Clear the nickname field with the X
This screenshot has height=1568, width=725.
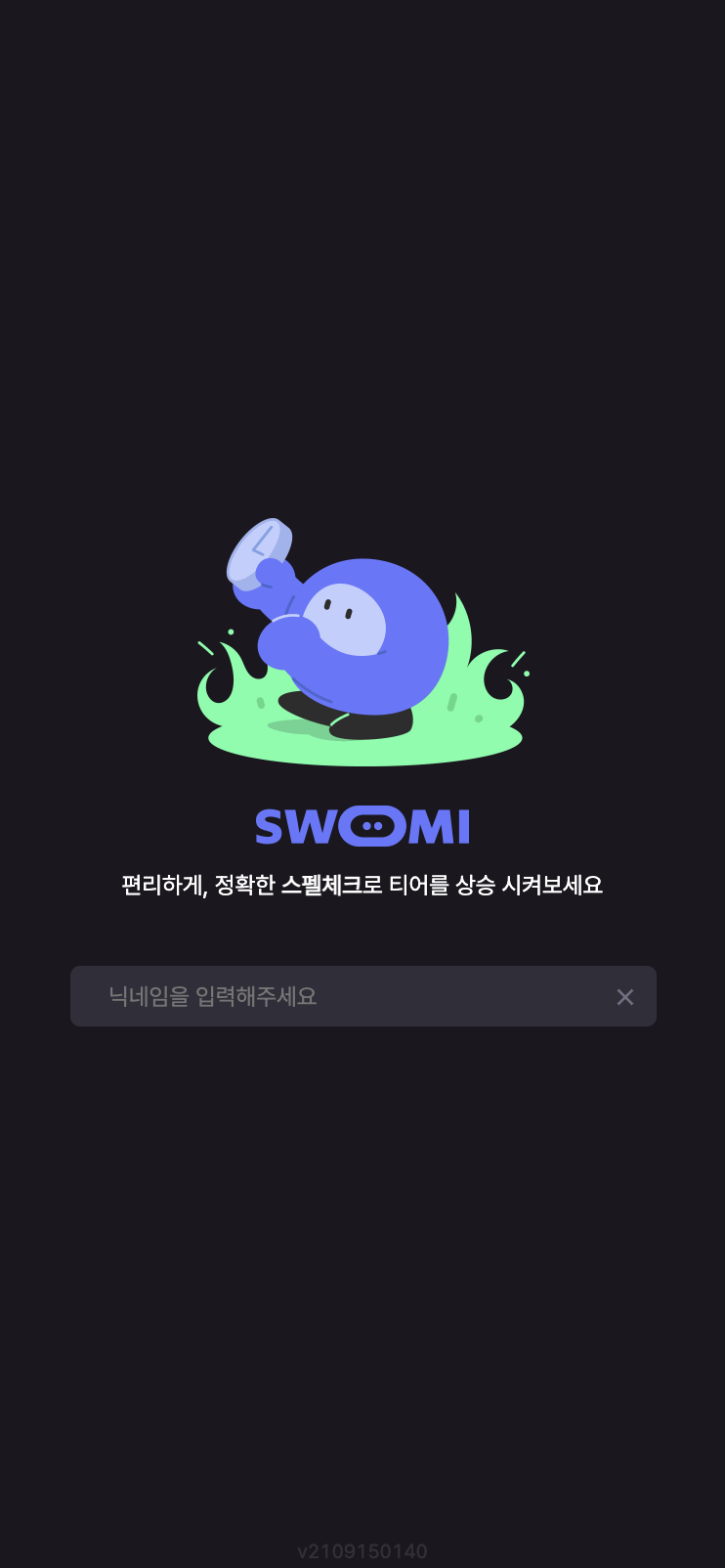pyautogui.click(x=625, y=997)
